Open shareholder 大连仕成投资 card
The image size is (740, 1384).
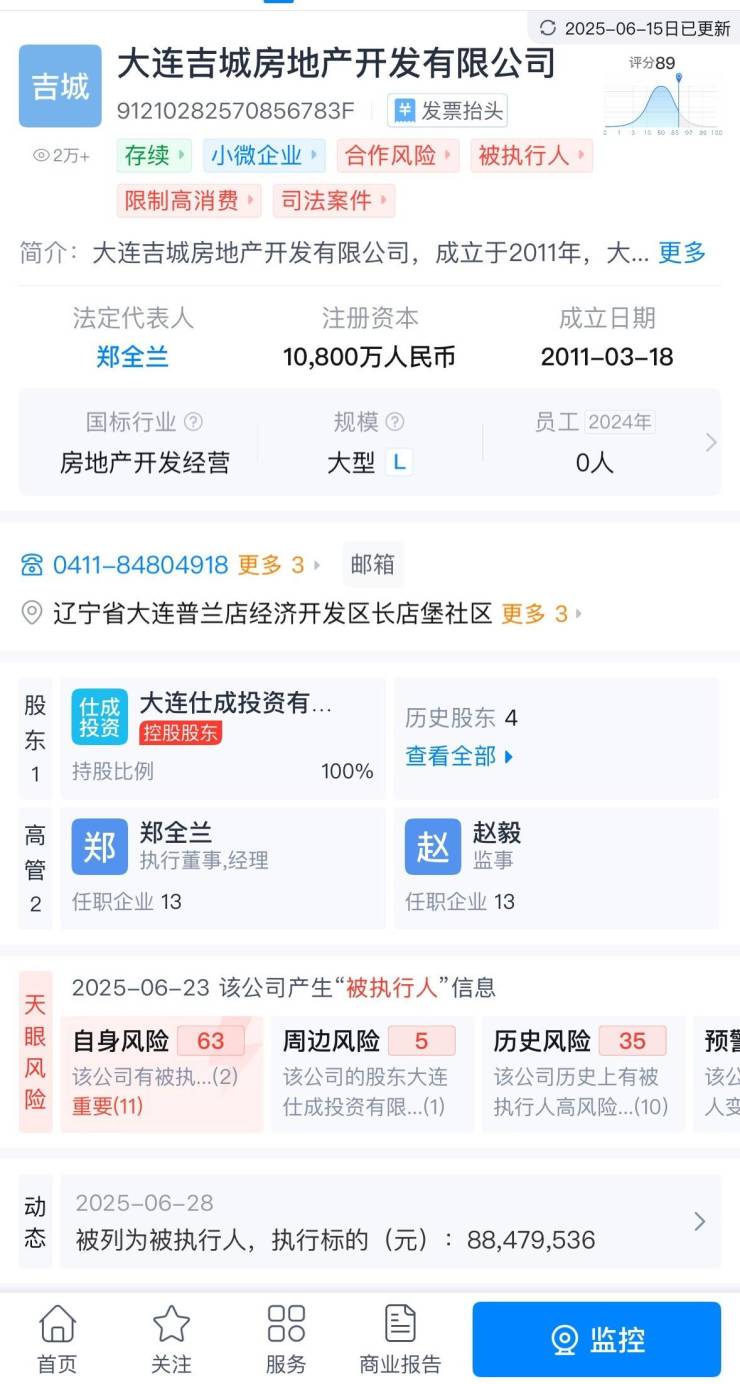(222, 738)
